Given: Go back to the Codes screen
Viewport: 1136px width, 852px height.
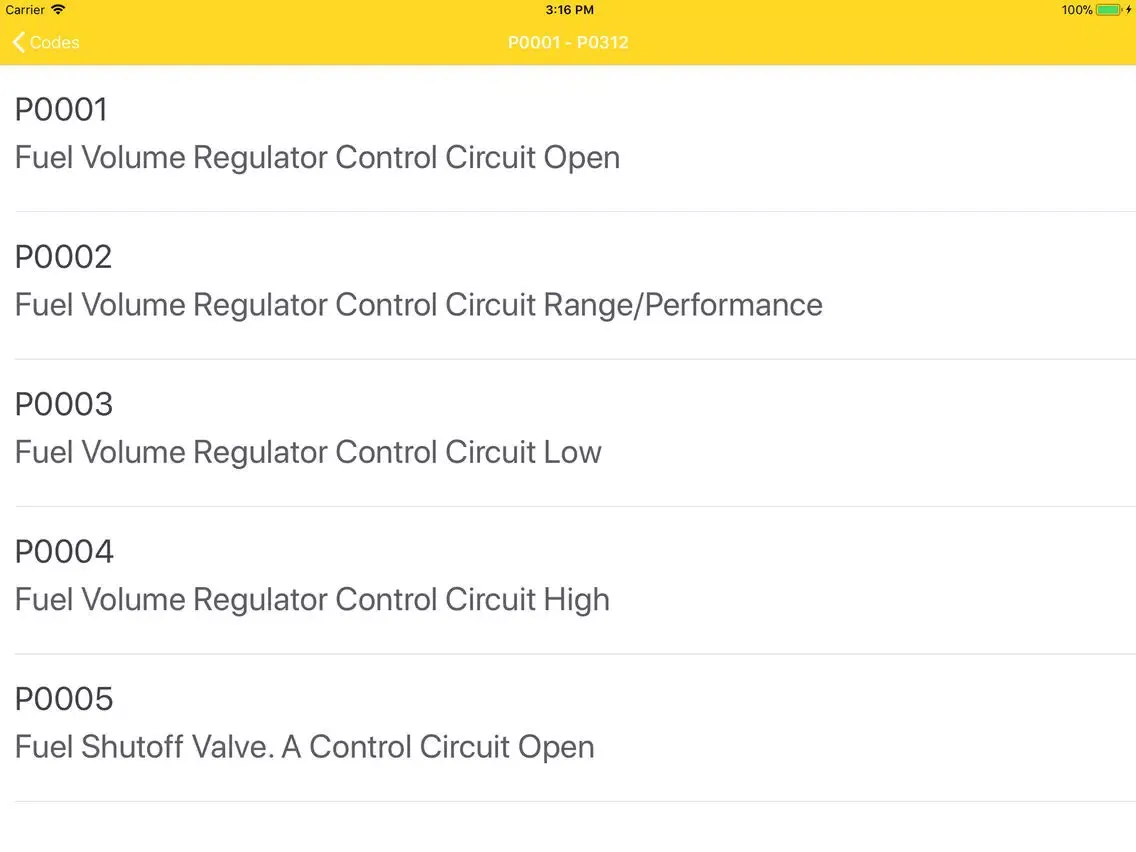Looking at the screenshot, I should point(46,42).
